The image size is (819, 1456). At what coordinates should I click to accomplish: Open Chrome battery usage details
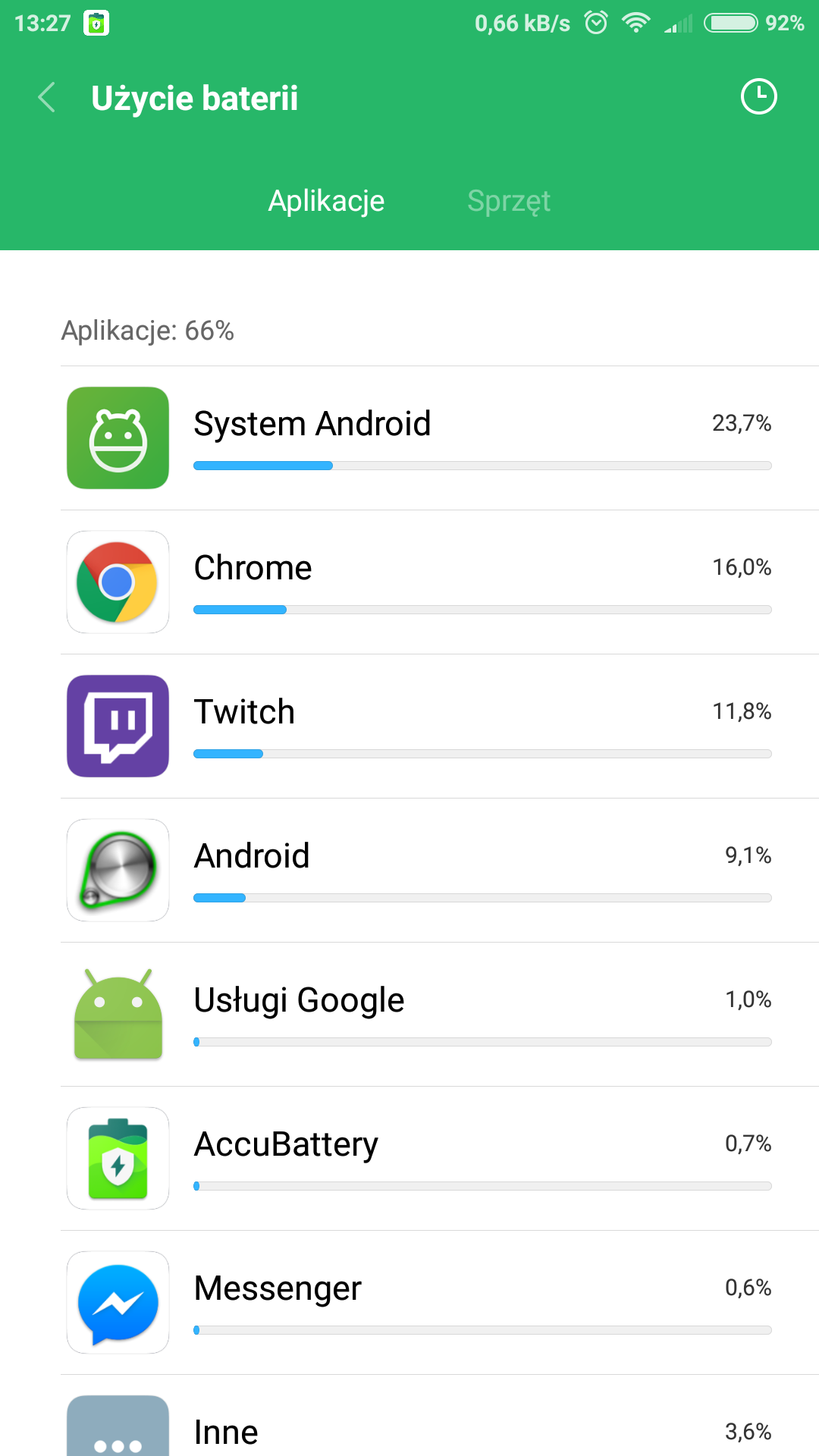(440, 582)
